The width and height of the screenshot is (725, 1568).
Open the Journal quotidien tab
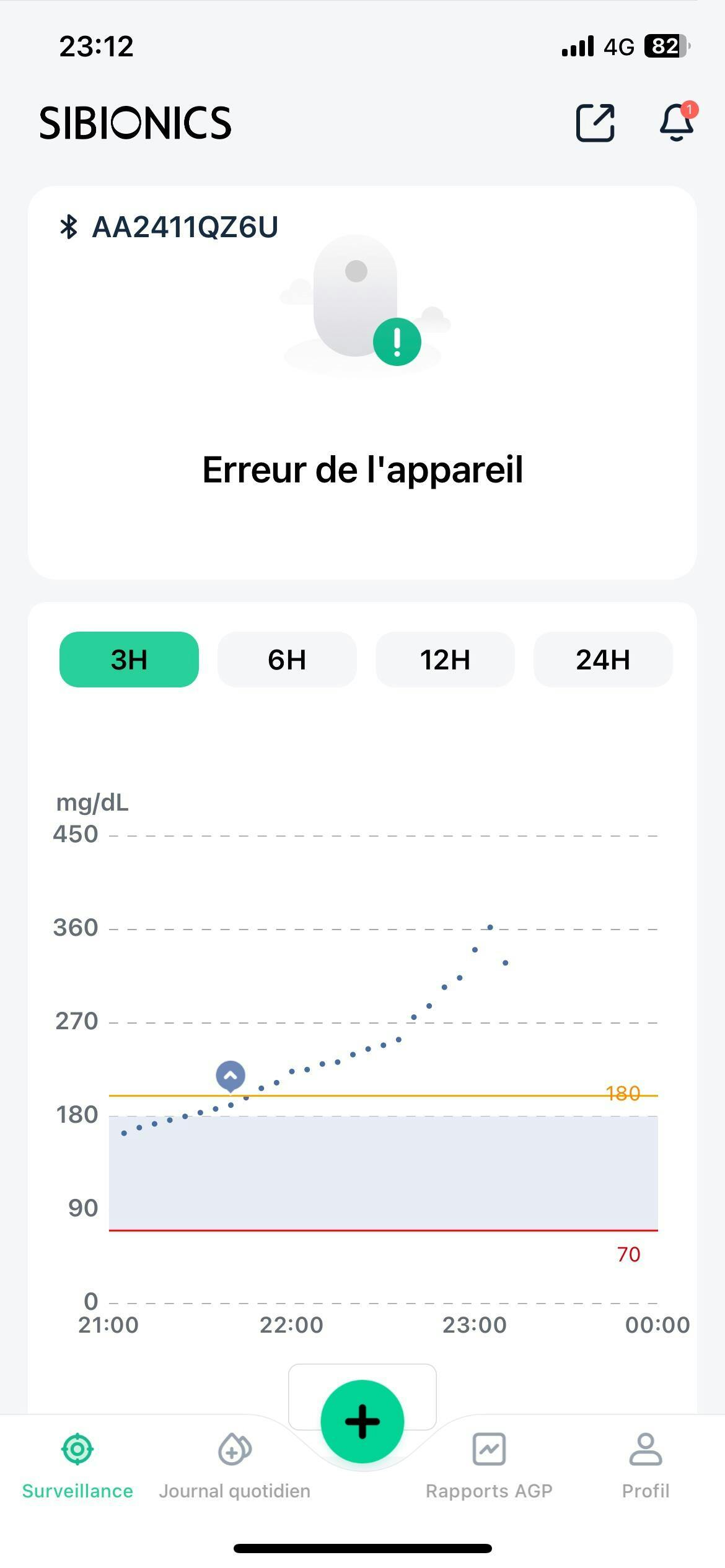pyautogui.click(x=235, y=1466)
